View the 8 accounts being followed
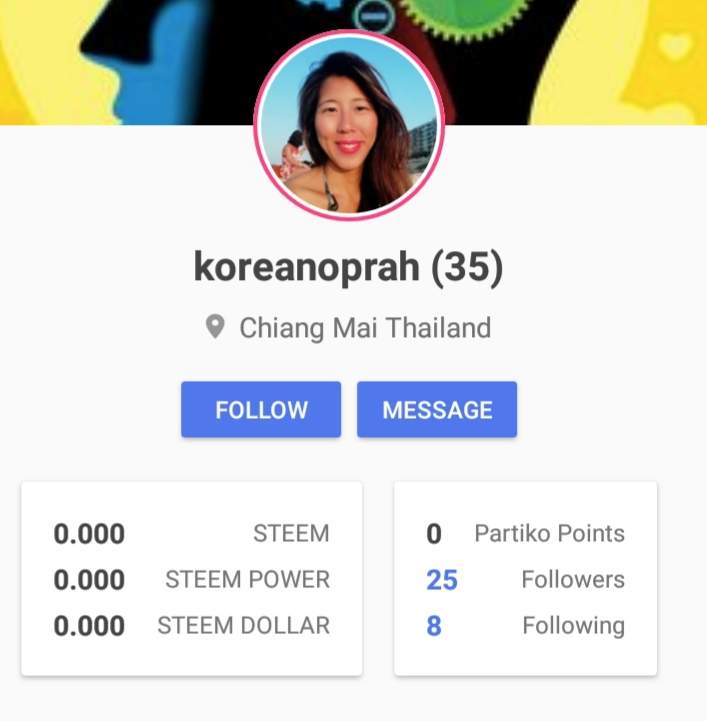Viewport: 707px width, 721px height. [434, 626]
